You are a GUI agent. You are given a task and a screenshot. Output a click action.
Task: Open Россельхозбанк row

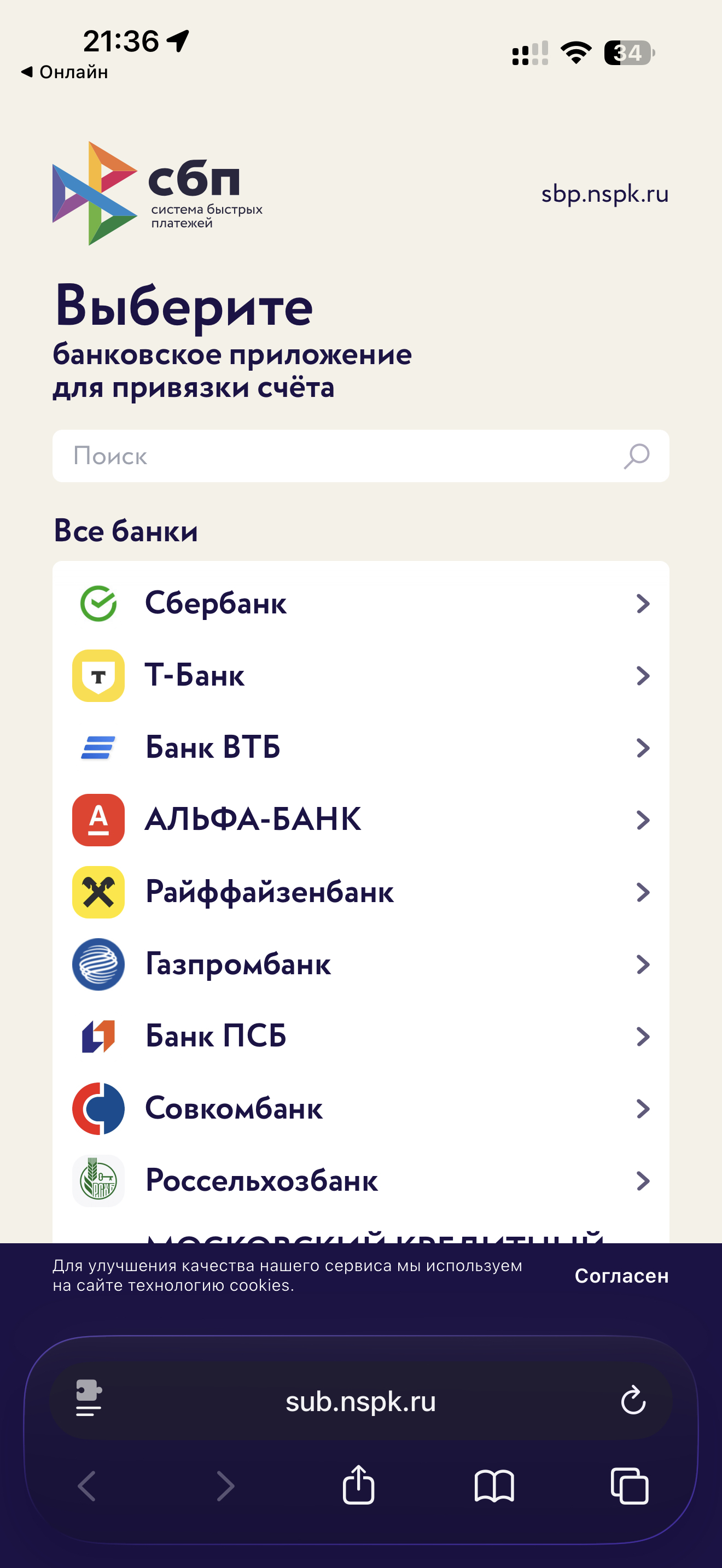click(360, 1181)
